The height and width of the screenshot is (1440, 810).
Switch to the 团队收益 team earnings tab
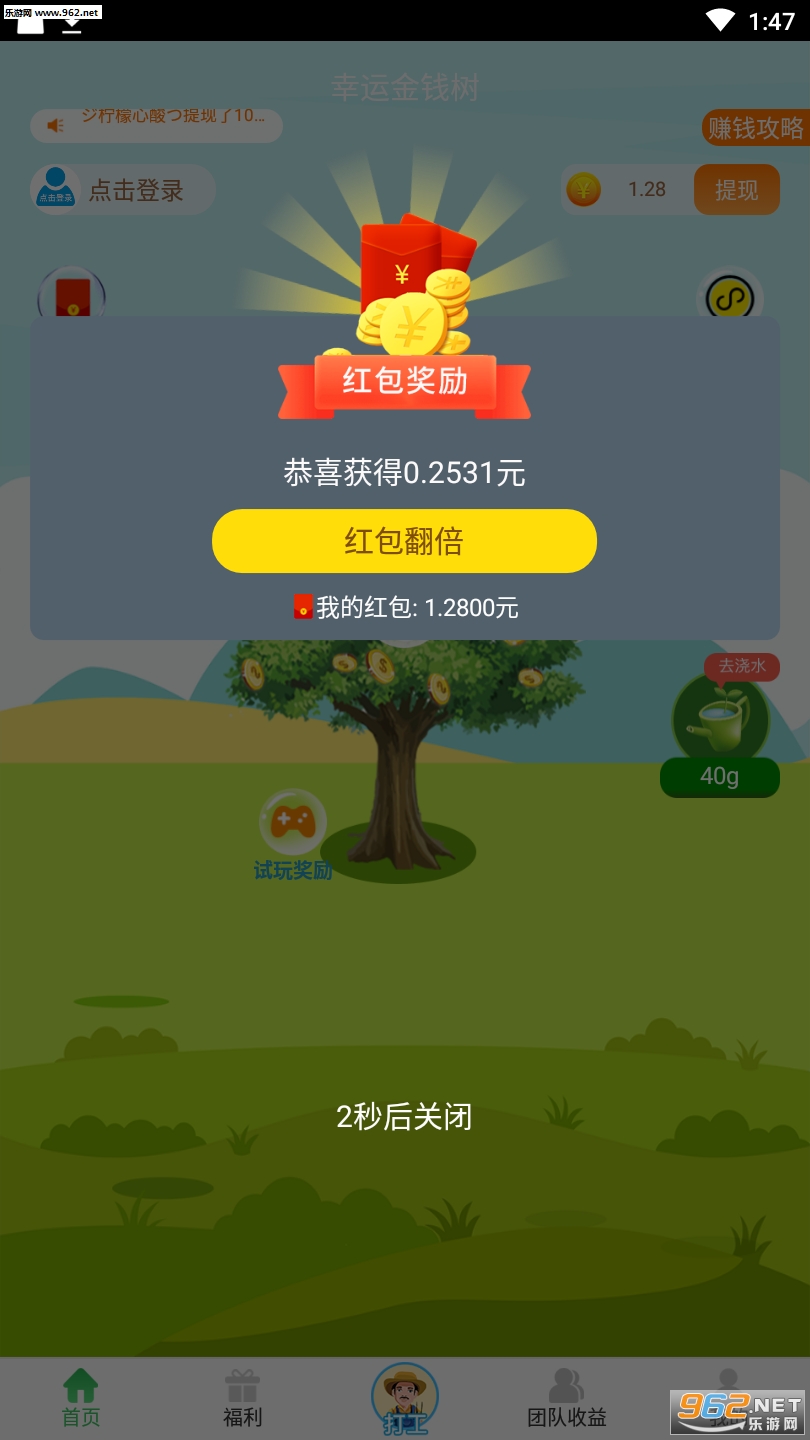pyautogui.click(x=567, y=1399)
